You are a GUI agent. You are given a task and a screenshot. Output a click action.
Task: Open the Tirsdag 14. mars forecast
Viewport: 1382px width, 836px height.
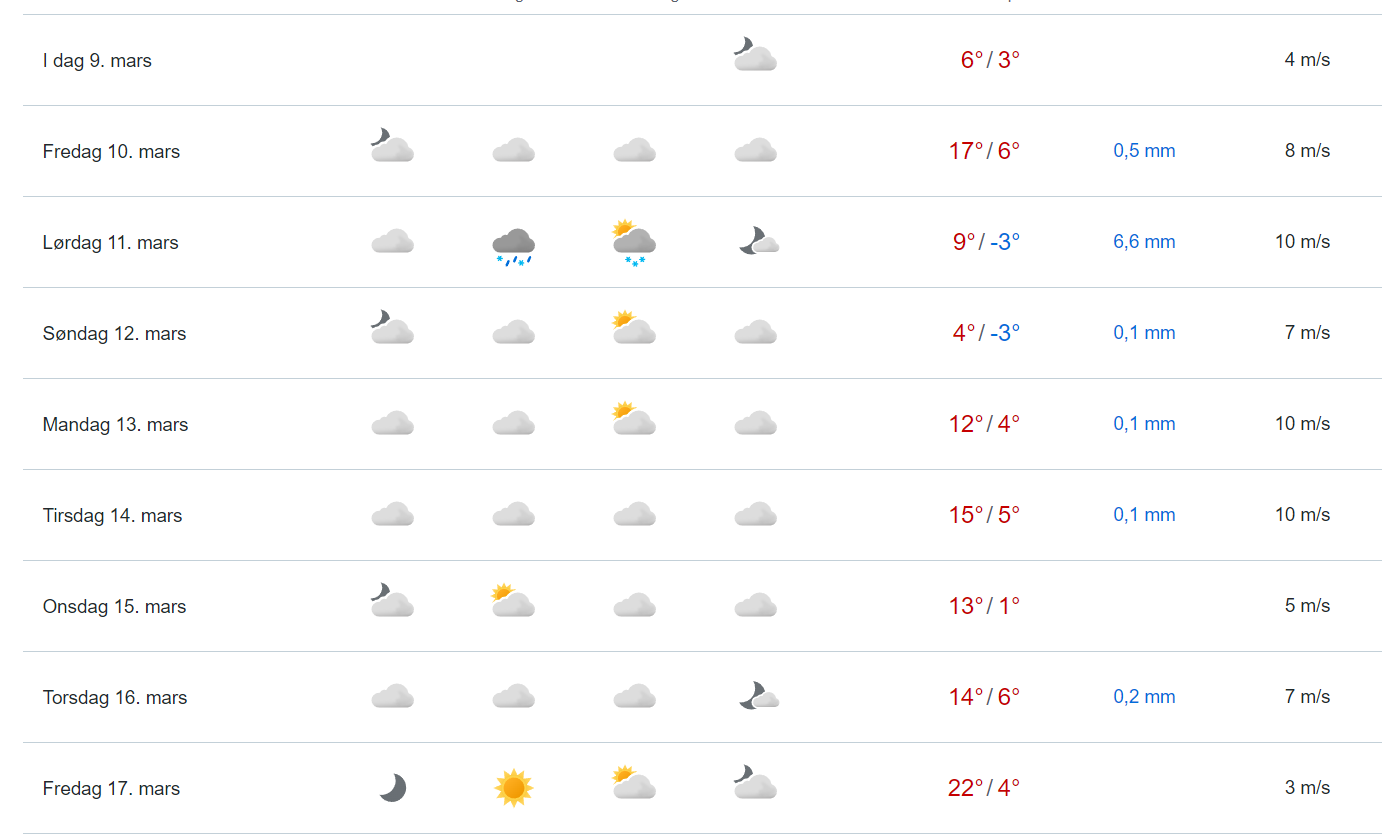pos(112,516)
